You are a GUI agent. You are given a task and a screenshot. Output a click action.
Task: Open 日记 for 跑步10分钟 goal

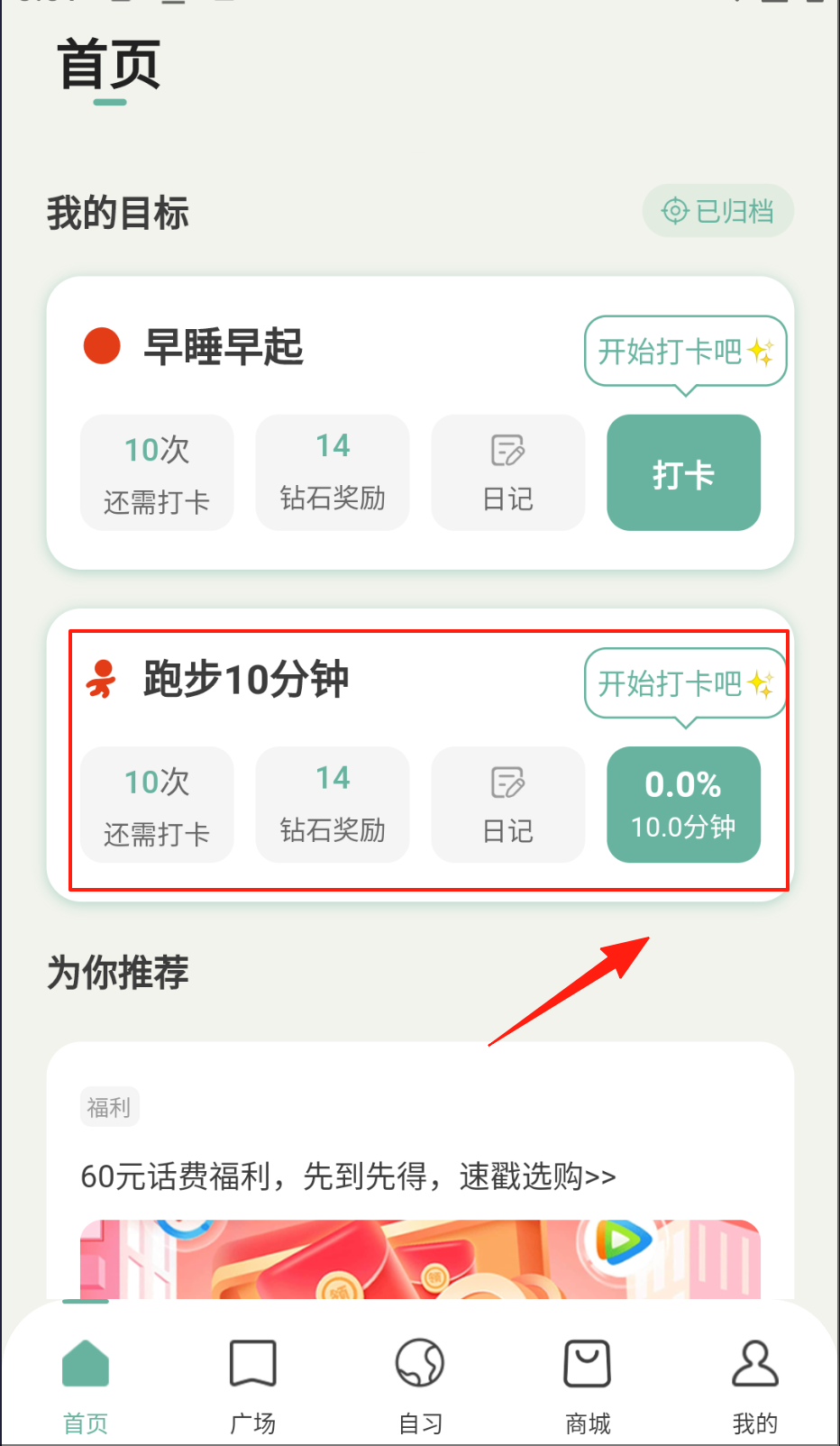pyautogui.click(x=507, y=804)
